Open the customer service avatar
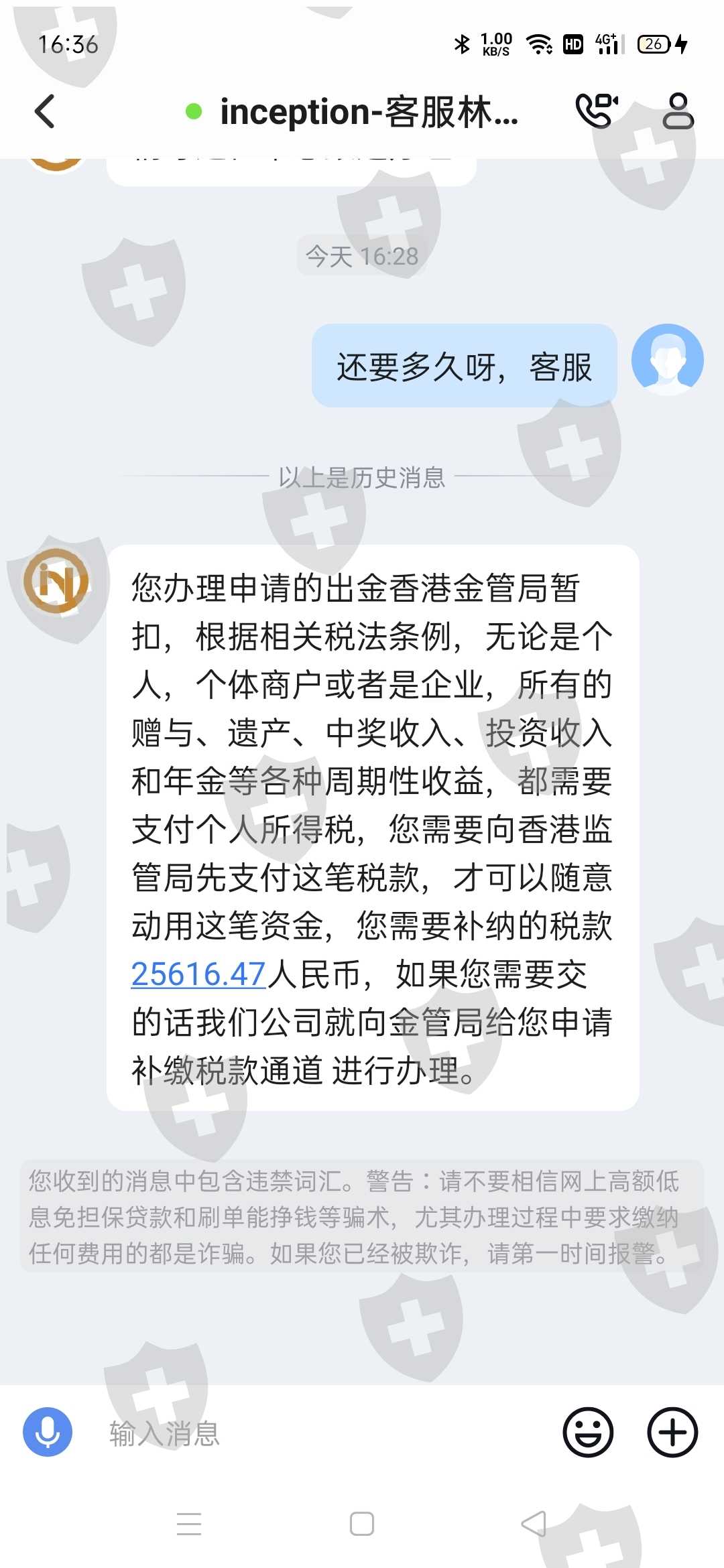This screenshot has height=1568, width=724. point(56,580)
